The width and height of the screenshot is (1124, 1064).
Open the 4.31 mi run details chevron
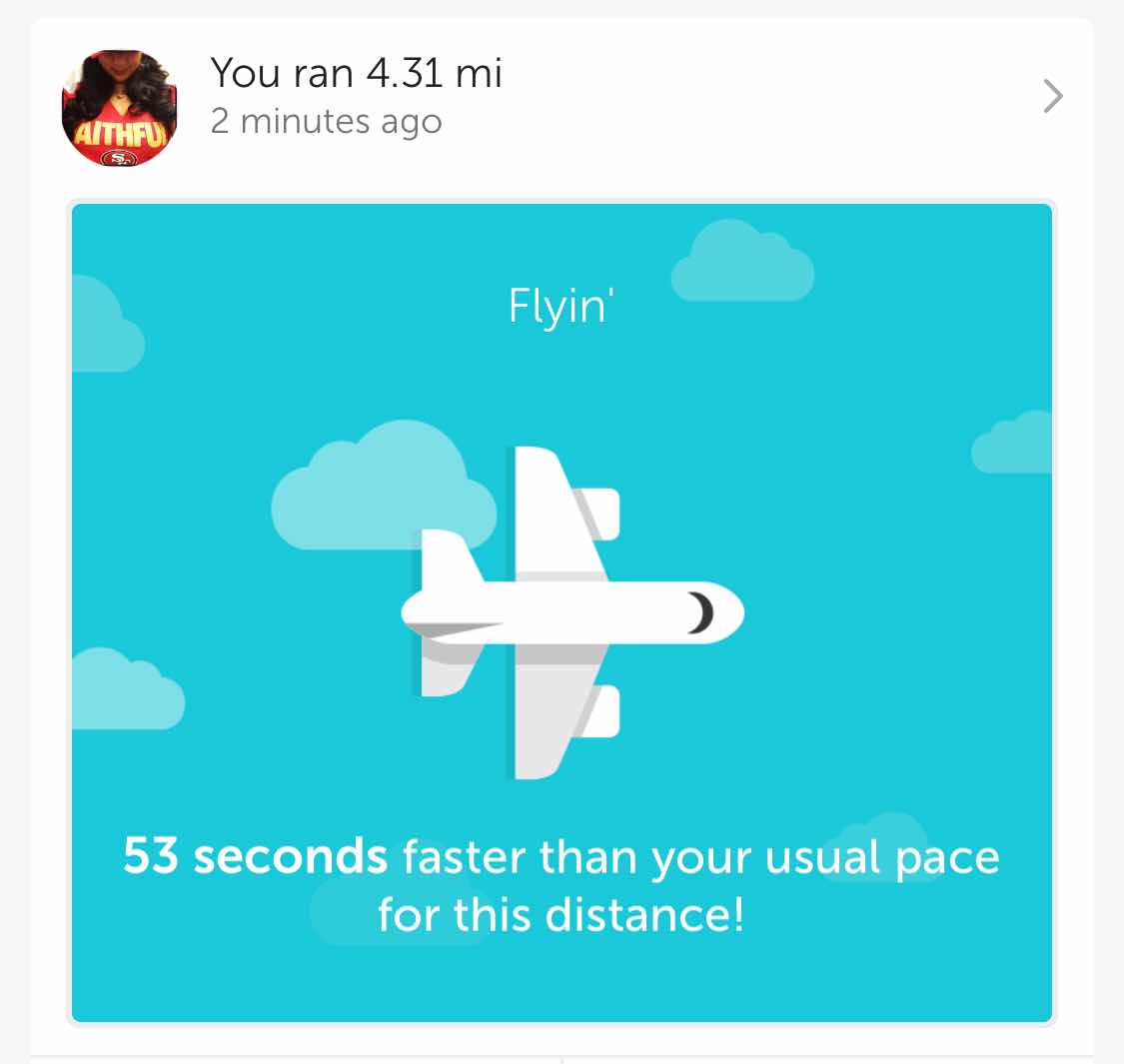click(x=1052, y=97)
